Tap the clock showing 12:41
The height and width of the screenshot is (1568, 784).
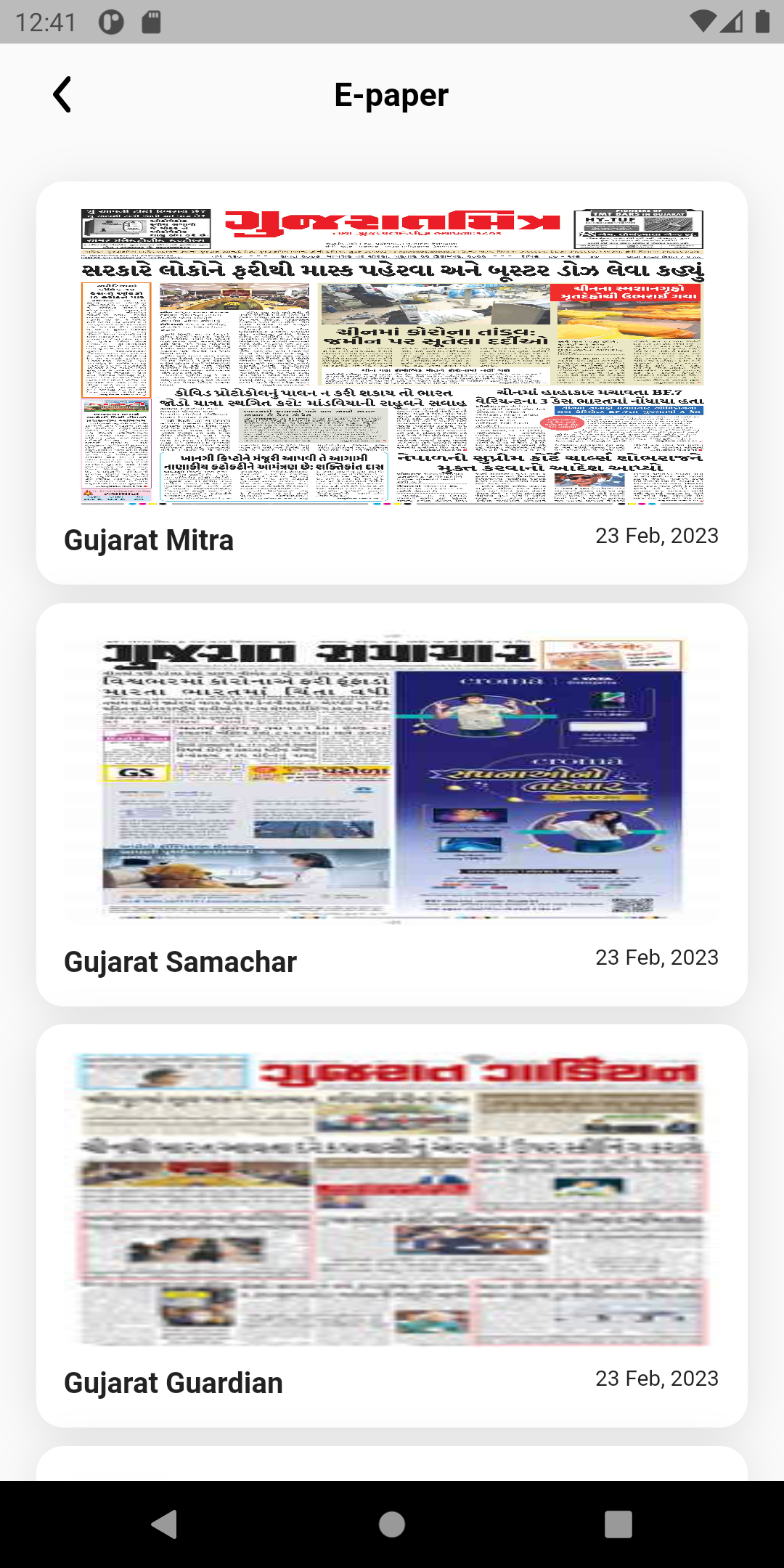tap(44, 22)
